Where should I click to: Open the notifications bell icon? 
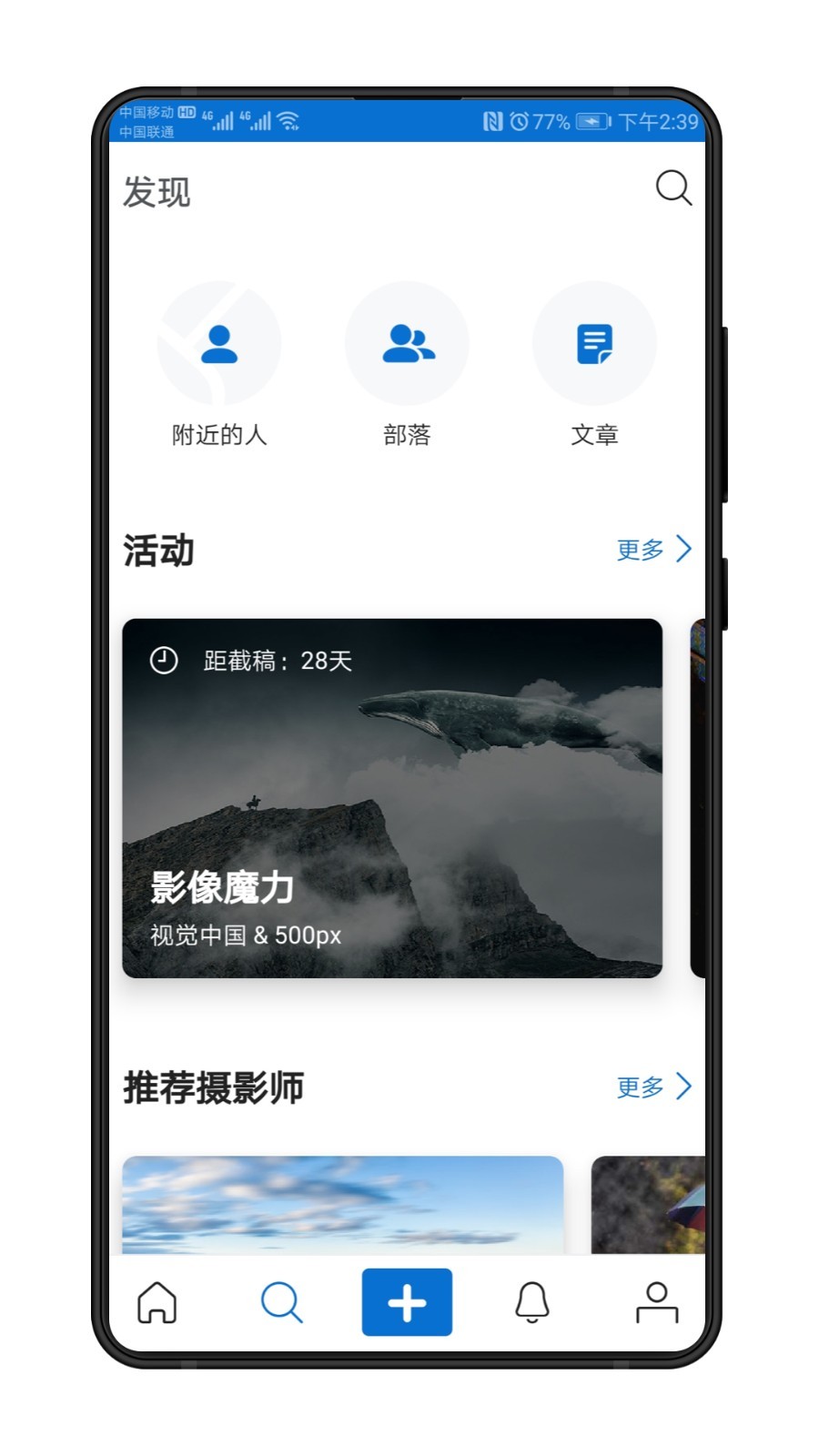click(x=532, y=1302)
